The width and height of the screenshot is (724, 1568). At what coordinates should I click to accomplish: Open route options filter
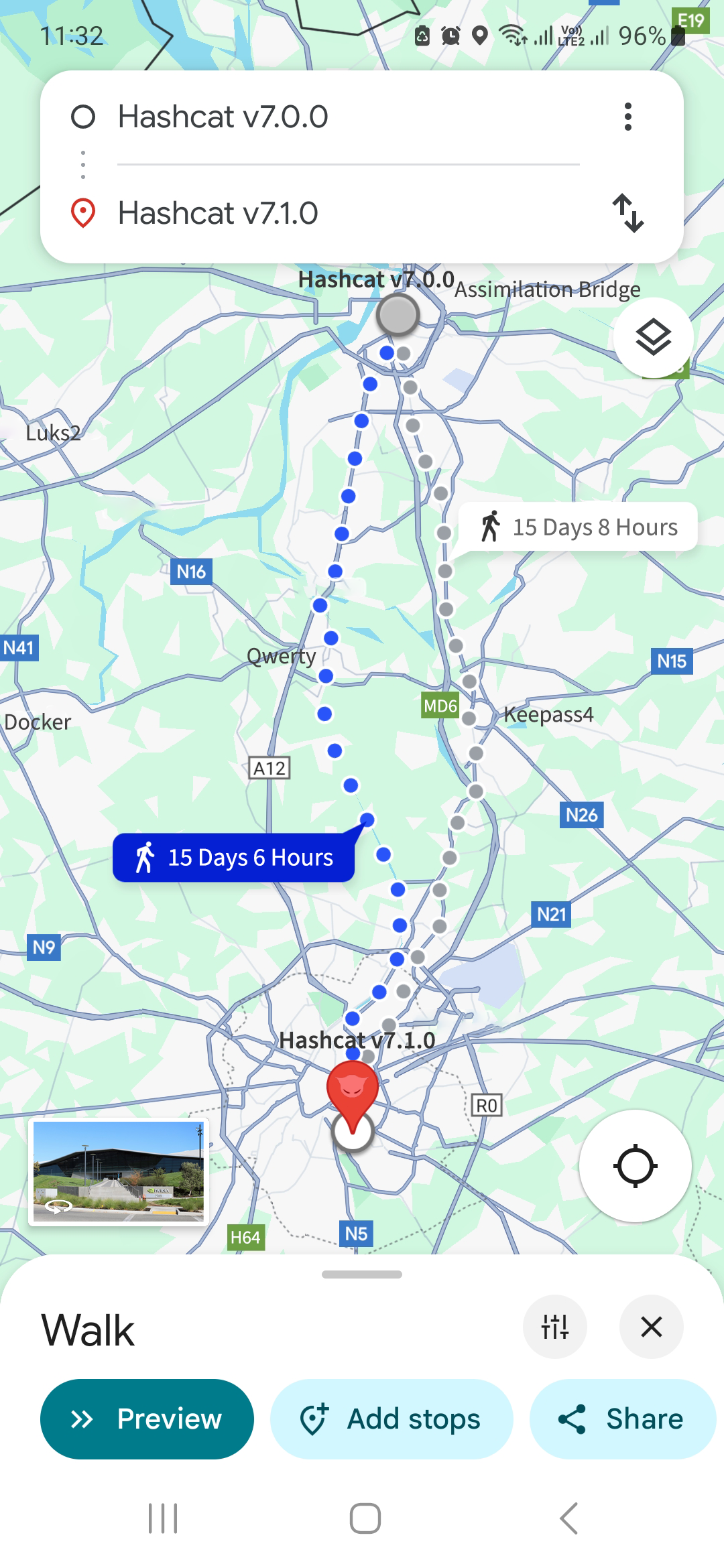coord(555,1327)
